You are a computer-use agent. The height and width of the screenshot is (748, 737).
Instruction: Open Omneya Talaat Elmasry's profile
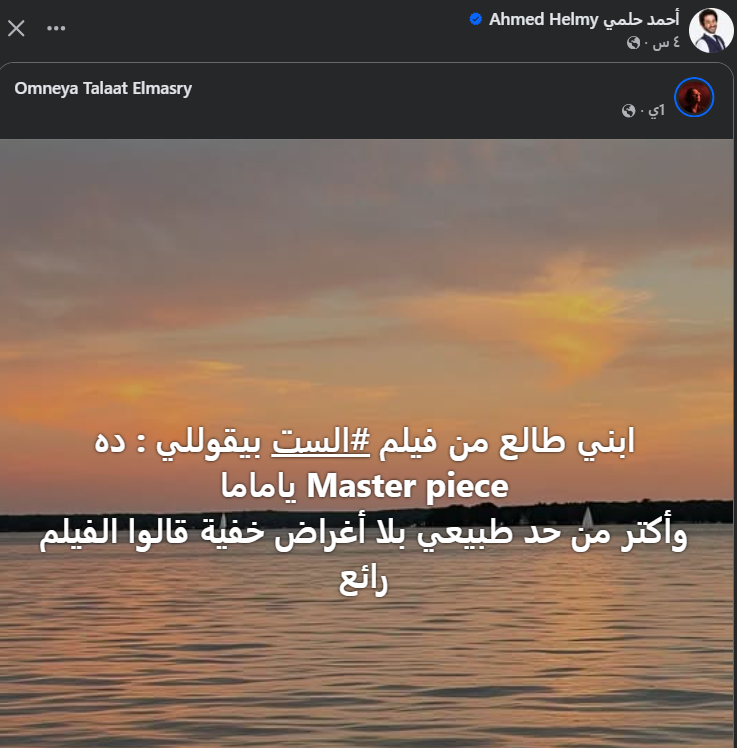[x=103, y=88]
